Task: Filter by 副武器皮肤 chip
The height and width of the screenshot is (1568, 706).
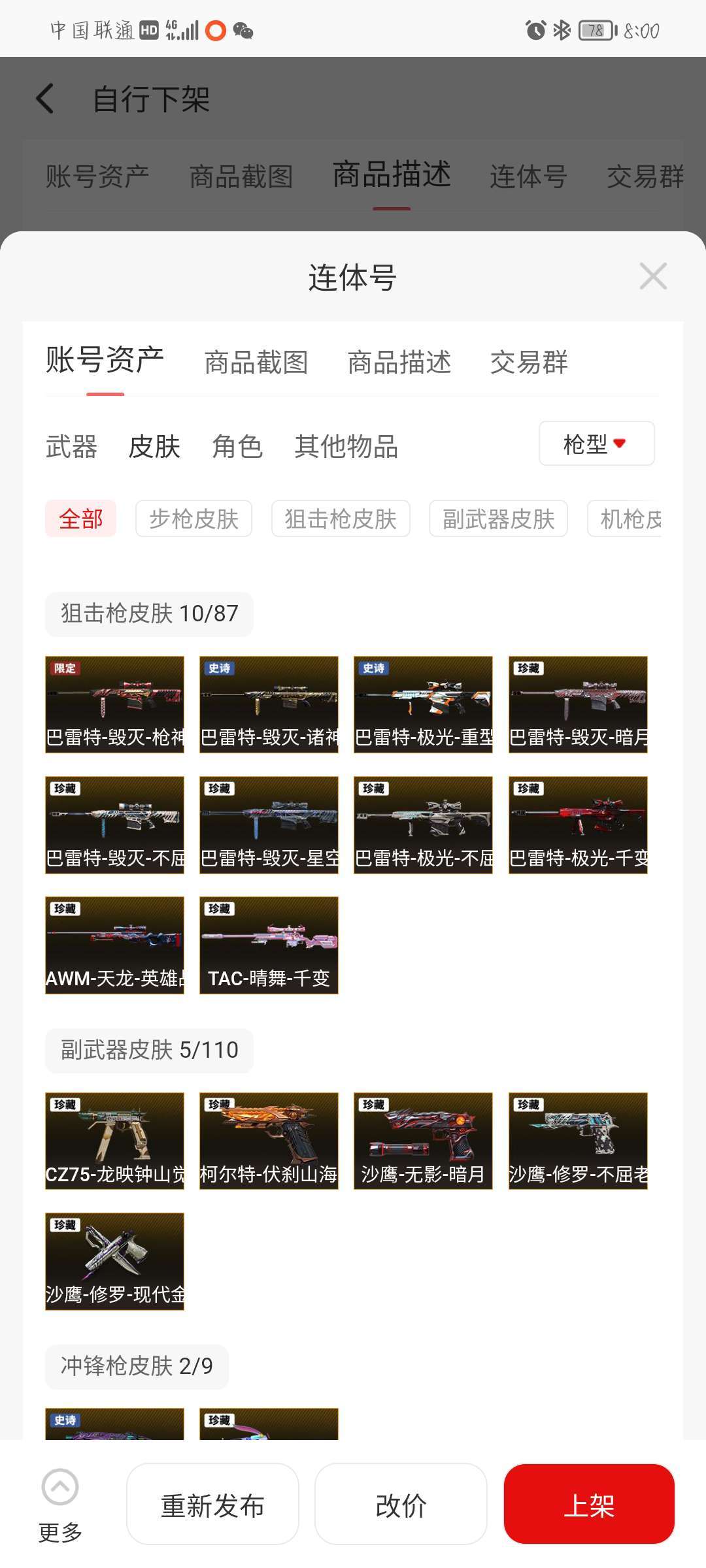Action: (498, 519)
